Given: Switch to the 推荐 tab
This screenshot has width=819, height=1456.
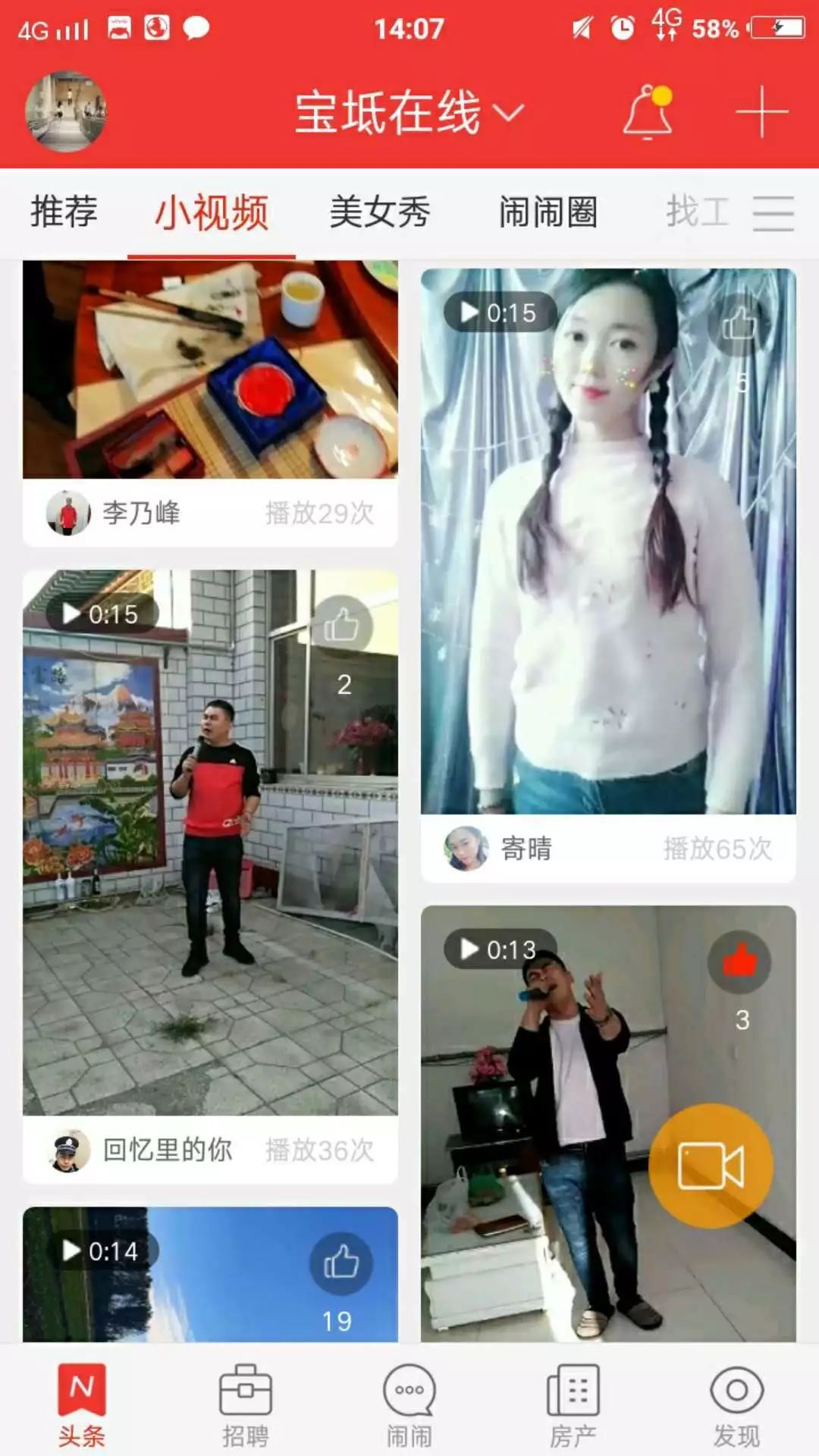Looking at the screenshot, I should click(64, 212).
